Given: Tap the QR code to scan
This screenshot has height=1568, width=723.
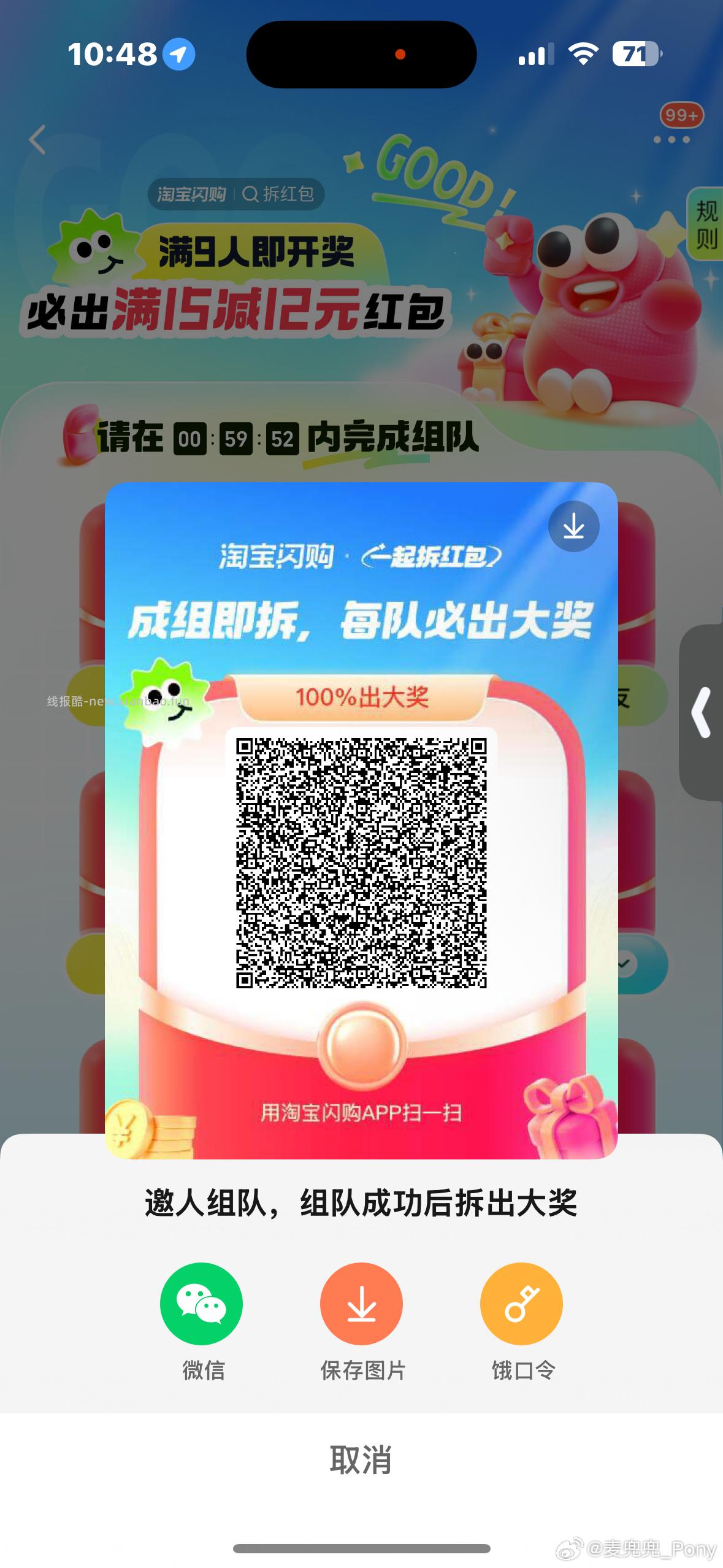Looking at the screenshot, I should [361, 865].
